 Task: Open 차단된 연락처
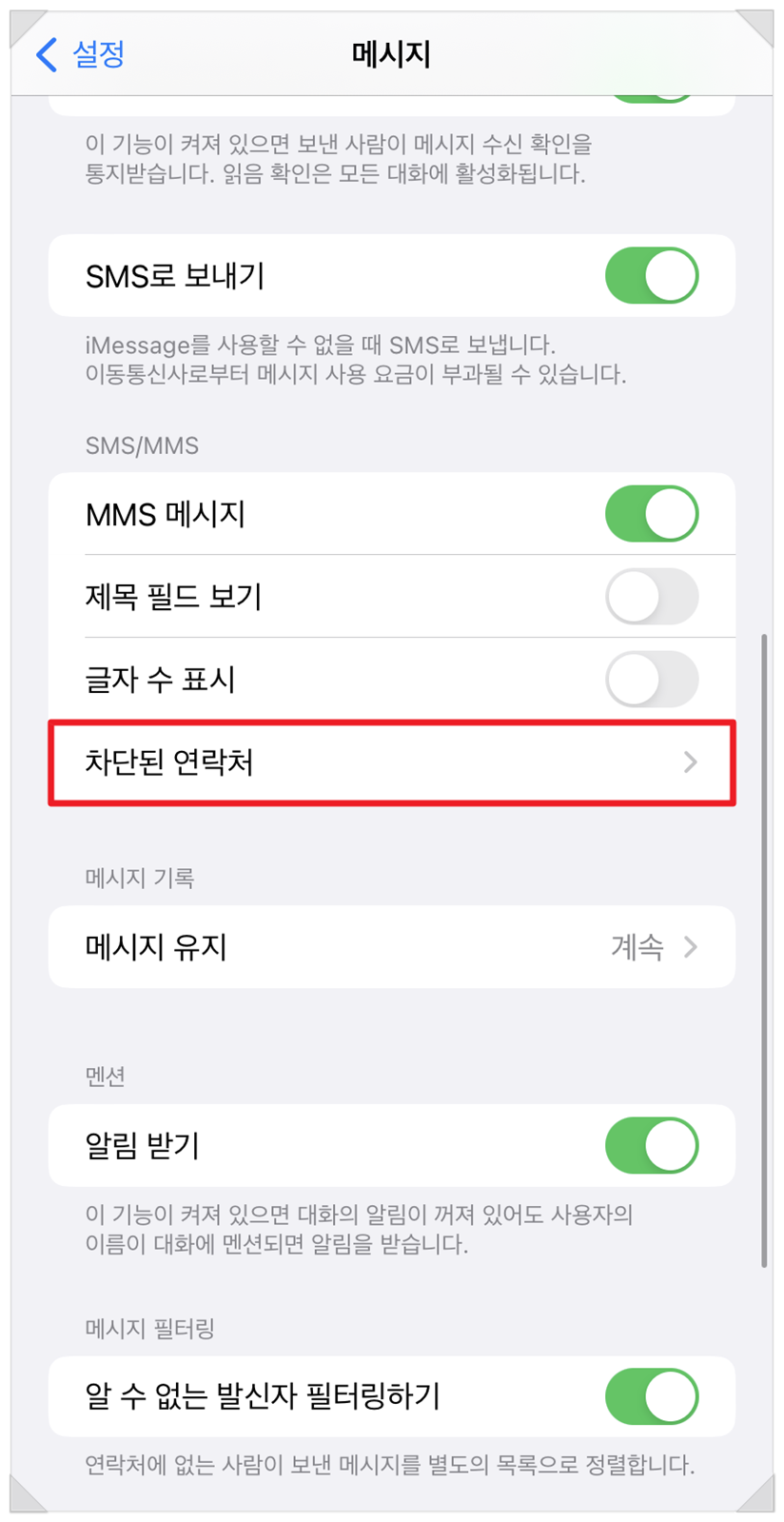click(x=392, y=762)
